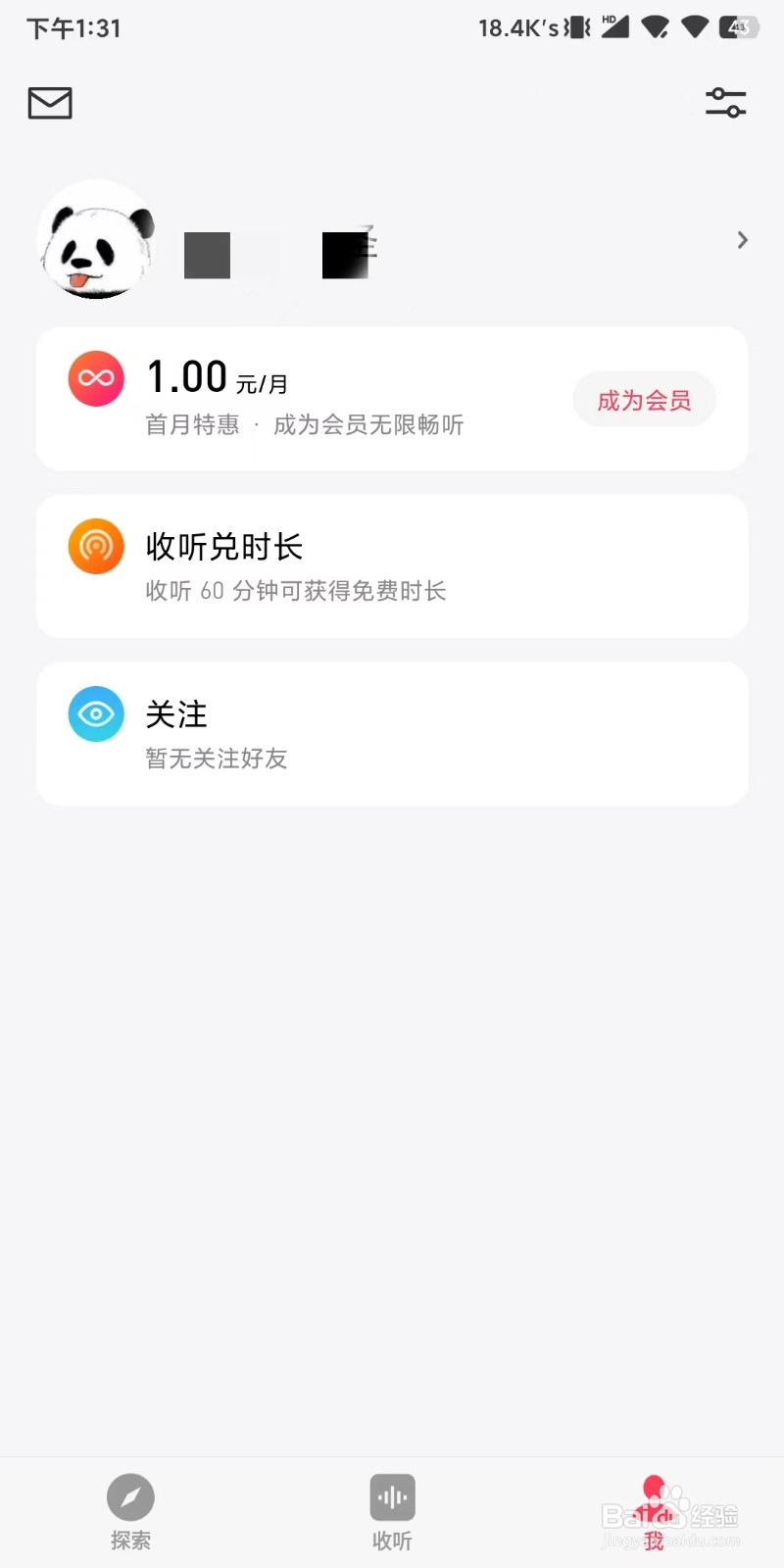
Task: Open the 收听兑时长 card details
Action: click(392, 566)
